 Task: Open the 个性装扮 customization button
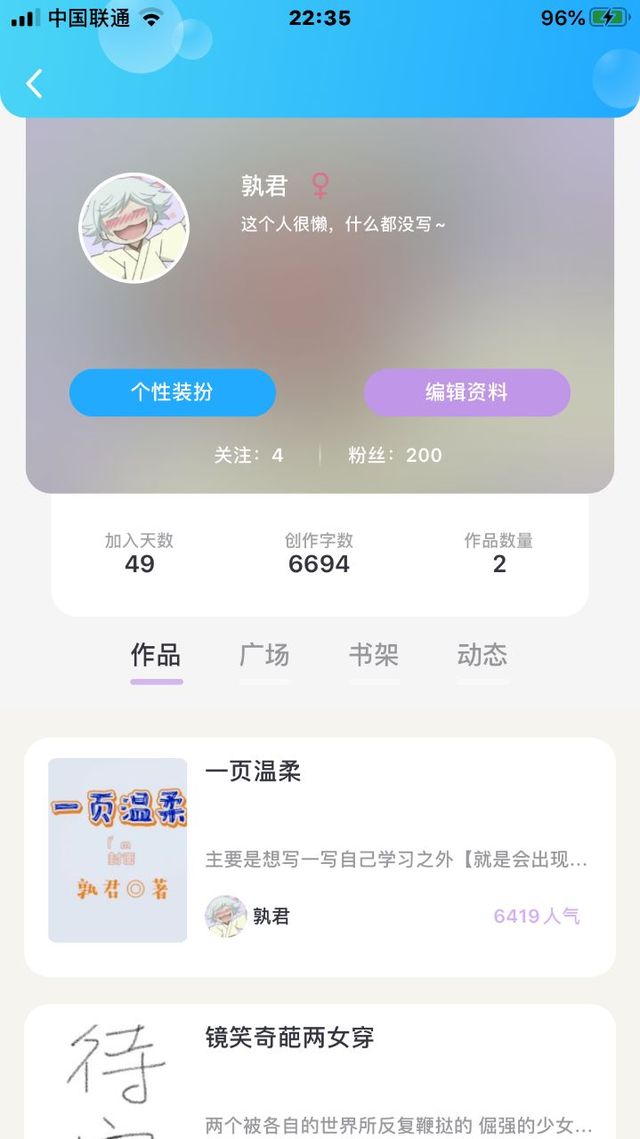coord(172,392)
